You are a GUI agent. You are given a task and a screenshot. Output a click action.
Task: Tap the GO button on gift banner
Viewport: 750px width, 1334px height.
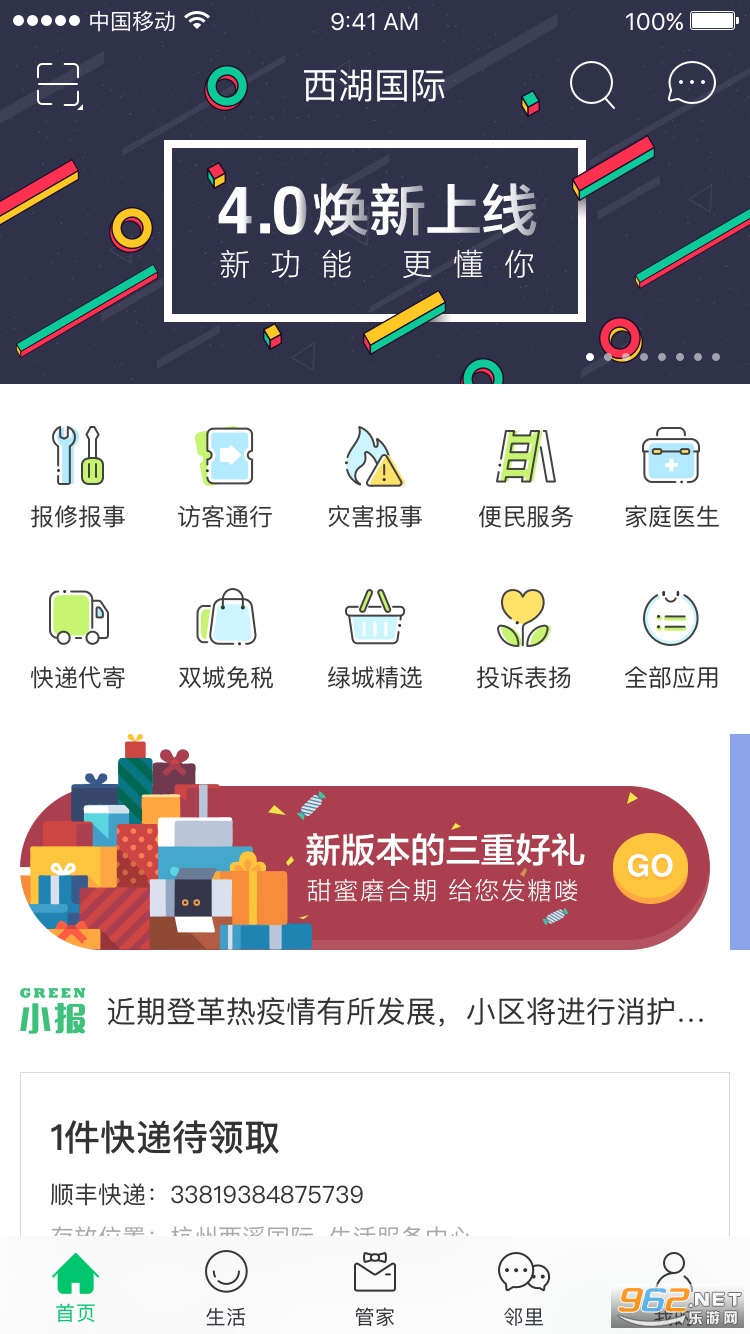point(650,866)
